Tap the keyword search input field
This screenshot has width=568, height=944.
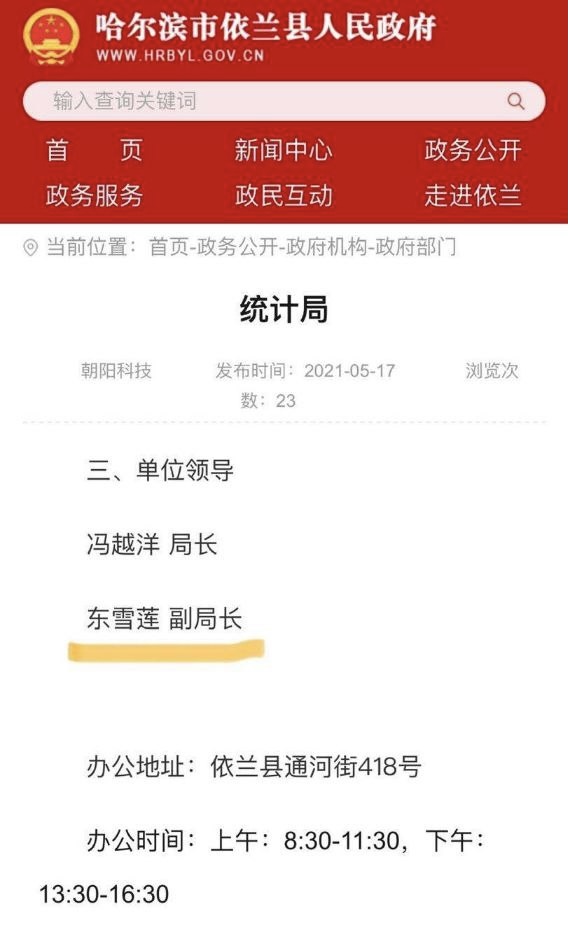click(284, 101)
